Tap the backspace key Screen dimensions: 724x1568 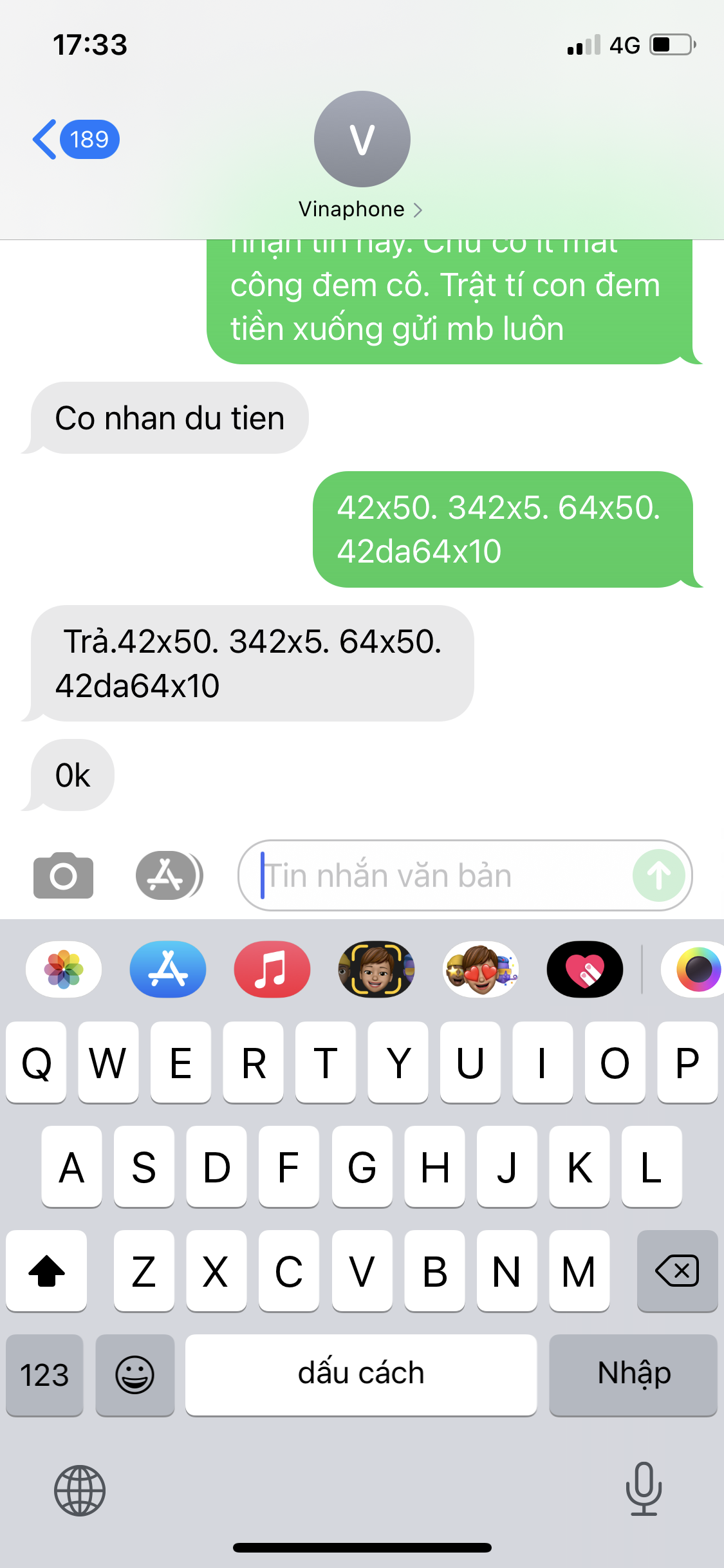(x=677, y=1271)
